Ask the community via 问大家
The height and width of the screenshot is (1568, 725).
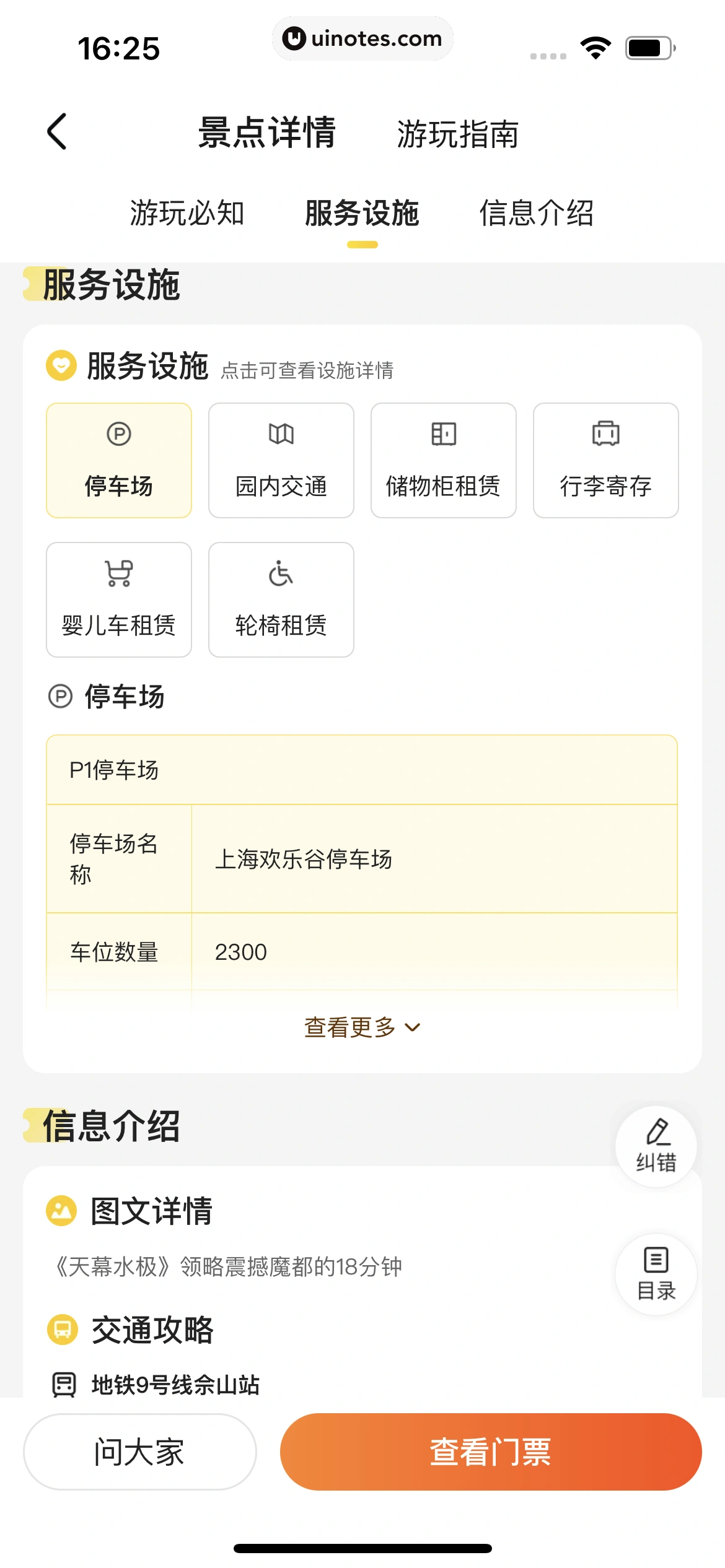(140, 1452)
